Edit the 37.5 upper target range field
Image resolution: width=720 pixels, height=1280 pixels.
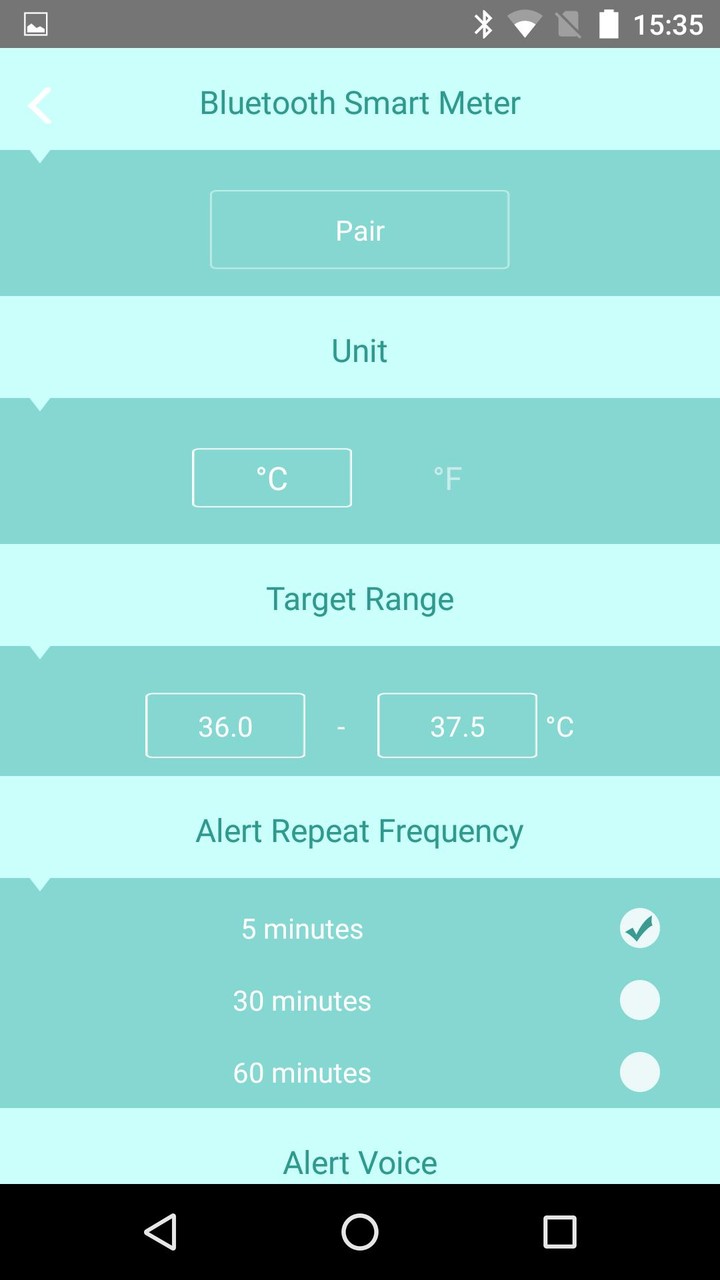coord(457,726)
